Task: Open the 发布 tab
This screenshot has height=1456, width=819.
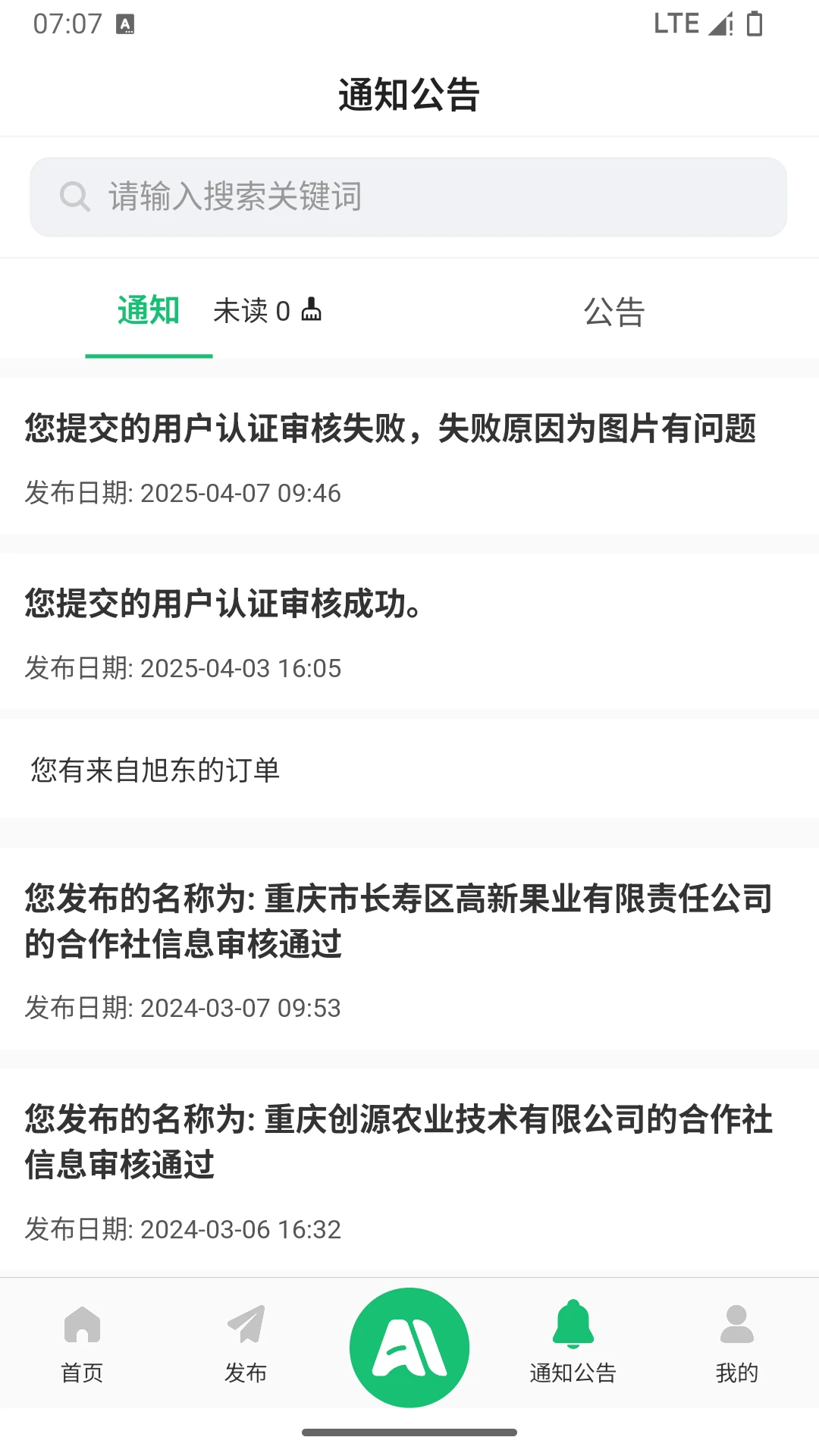Action: 246,1344
